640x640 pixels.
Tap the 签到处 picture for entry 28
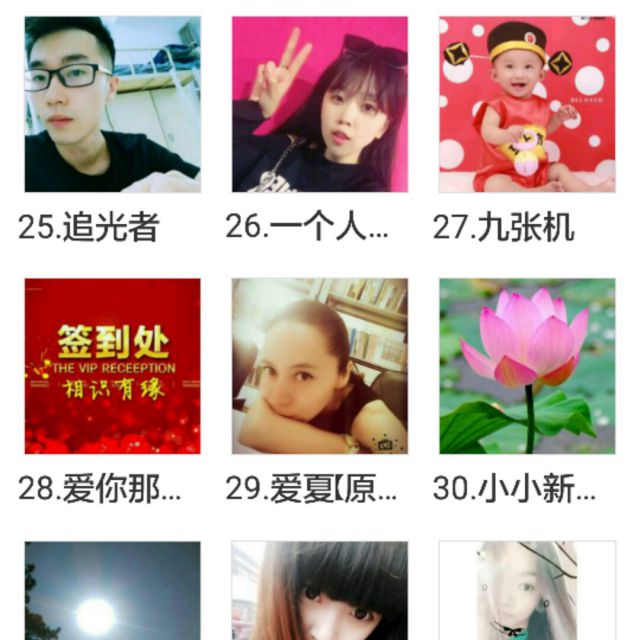pos(112,366)
